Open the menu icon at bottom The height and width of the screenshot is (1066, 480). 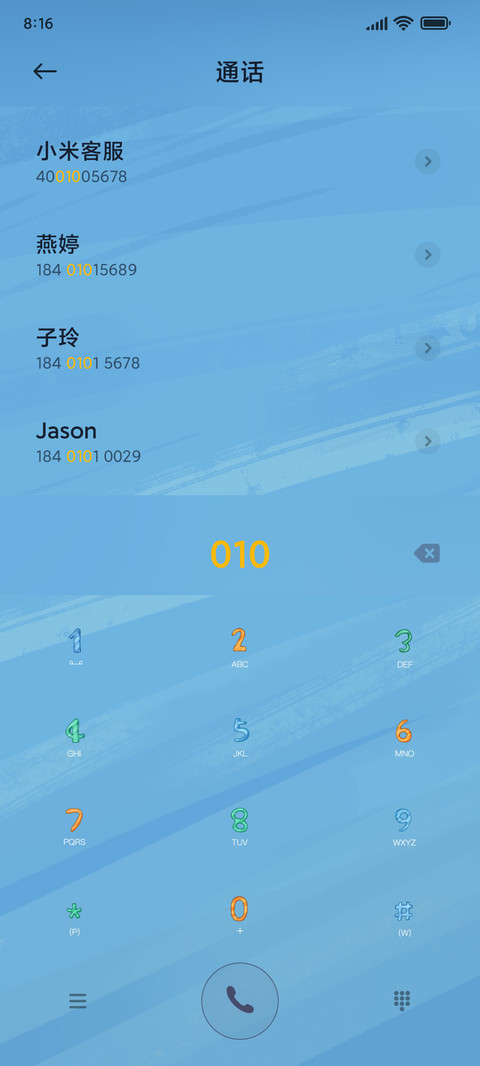[x=78, y=1001]
